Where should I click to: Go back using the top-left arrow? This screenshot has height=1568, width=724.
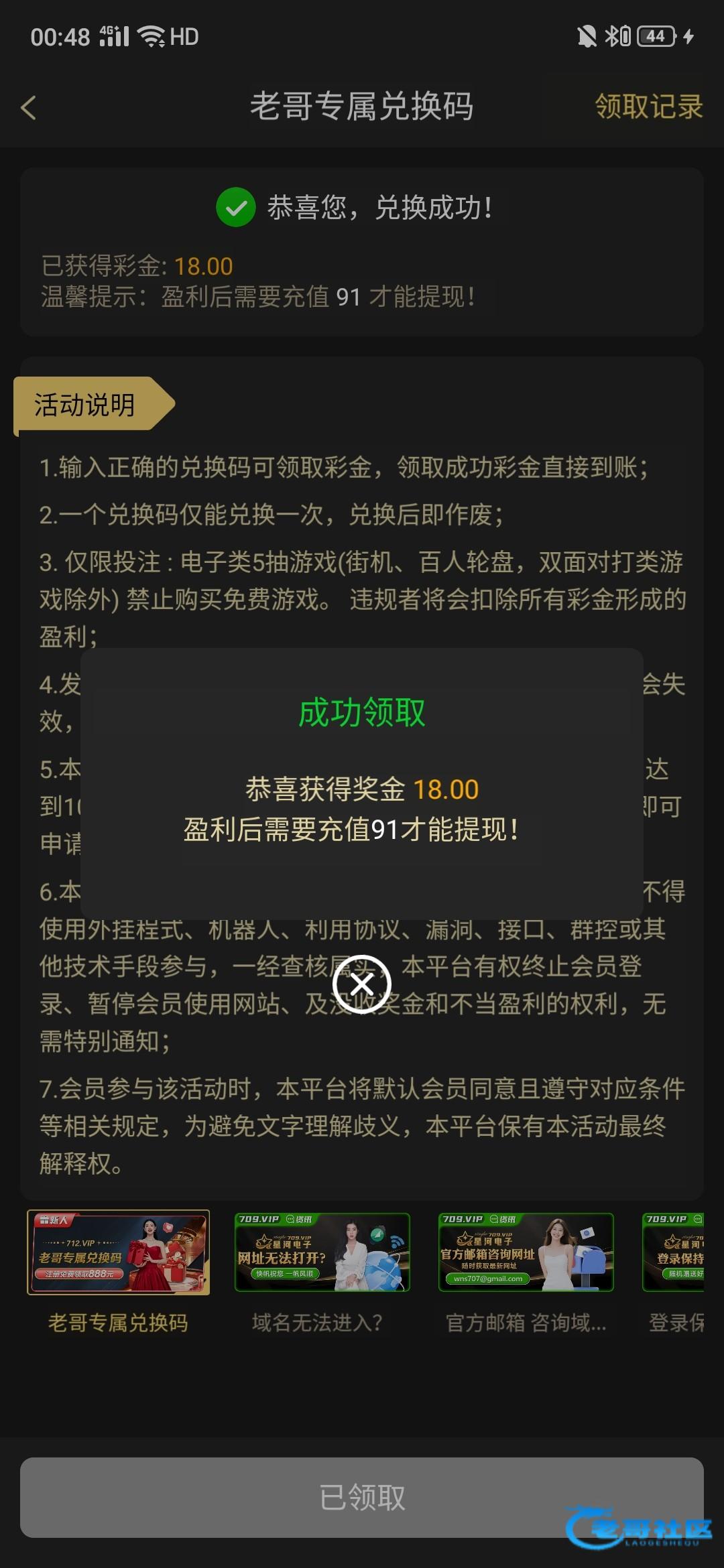pyautogui.click(x=28, y=107)
